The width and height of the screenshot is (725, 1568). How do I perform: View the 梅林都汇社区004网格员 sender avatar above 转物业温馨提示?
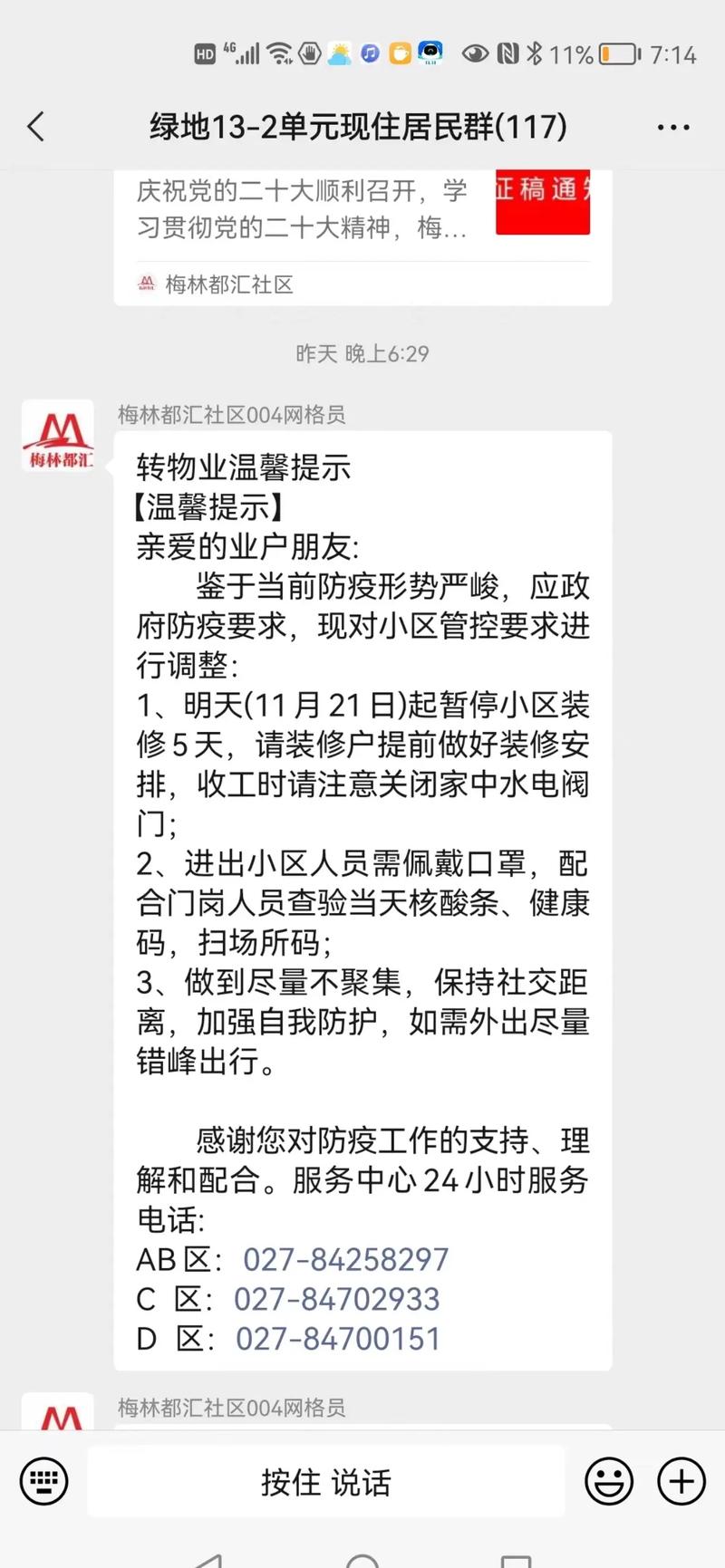[58, 436]
